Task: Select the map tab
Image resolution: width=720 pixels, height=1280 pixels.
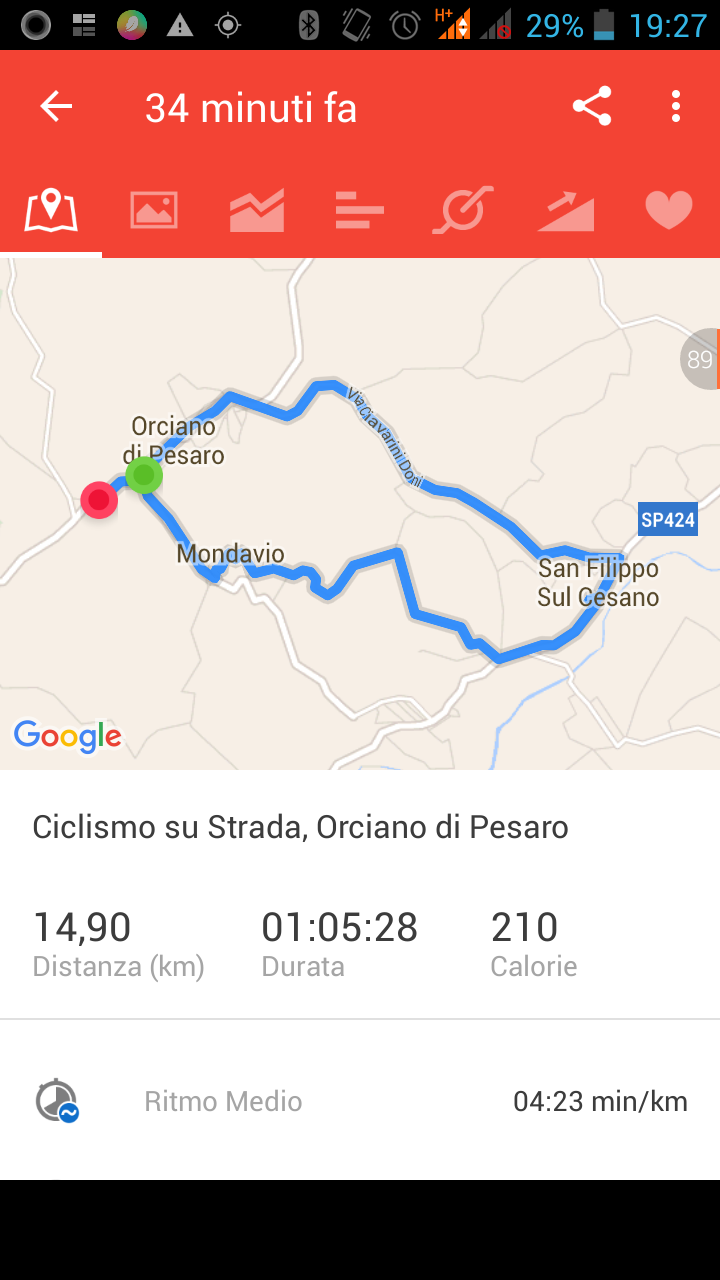Action: click(x=51, y=210)
